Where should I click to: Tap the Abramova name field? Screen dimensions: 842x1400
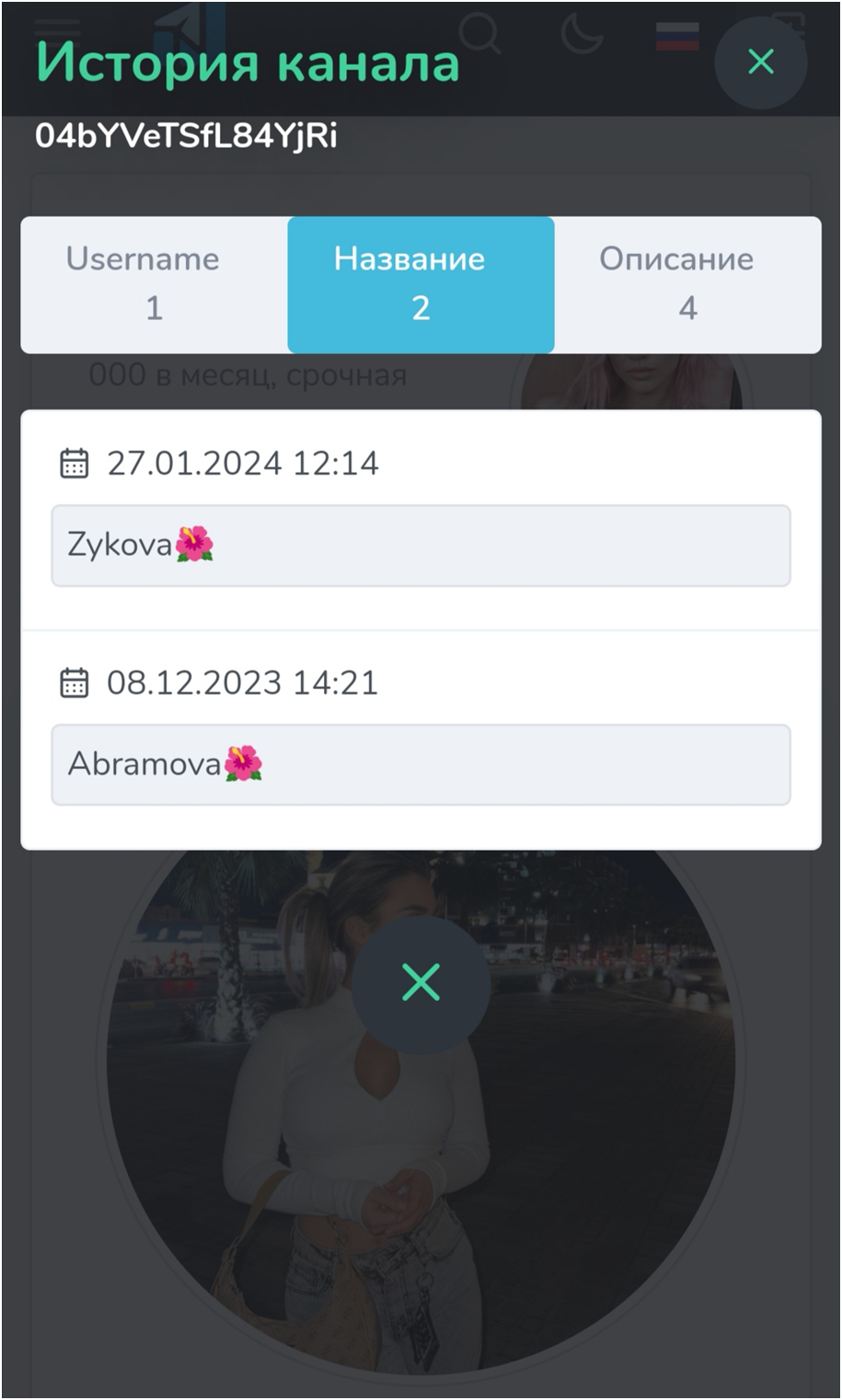click(421, 764)
